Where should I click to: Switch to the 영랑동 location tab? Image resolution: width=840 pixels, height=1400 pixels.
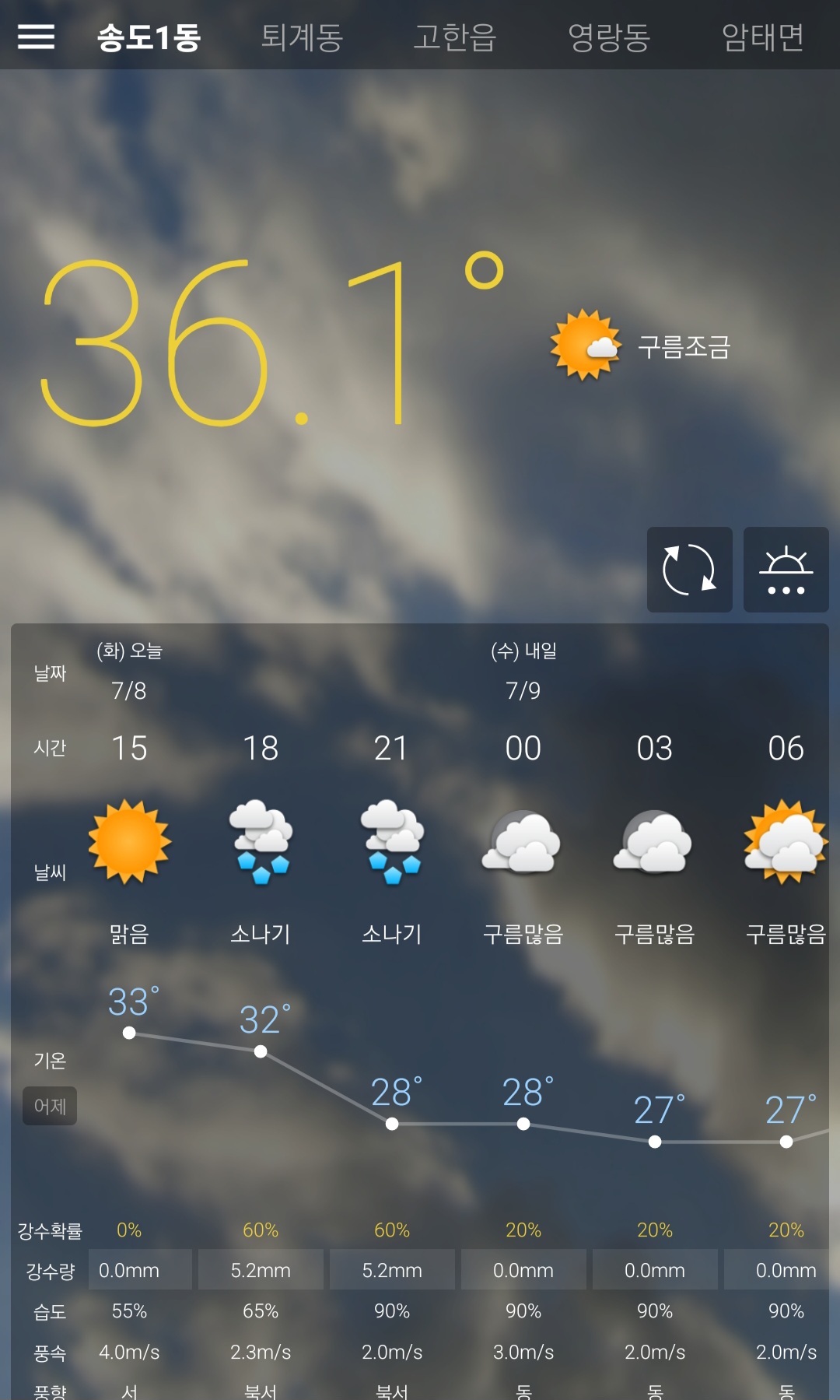pos(609,37)
